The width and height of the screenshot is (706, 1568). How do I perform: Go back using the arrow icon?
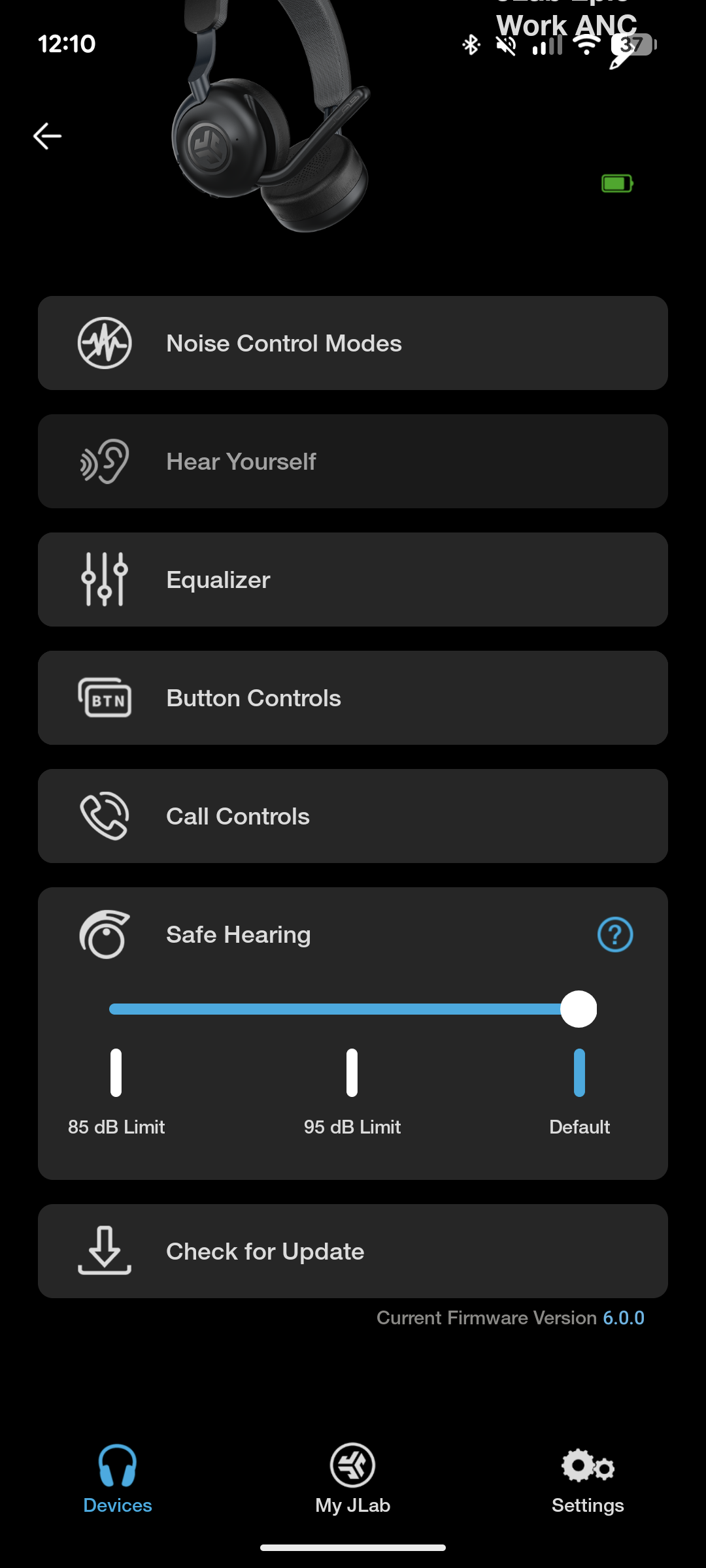pyautogui.click(x=47, y=136)
